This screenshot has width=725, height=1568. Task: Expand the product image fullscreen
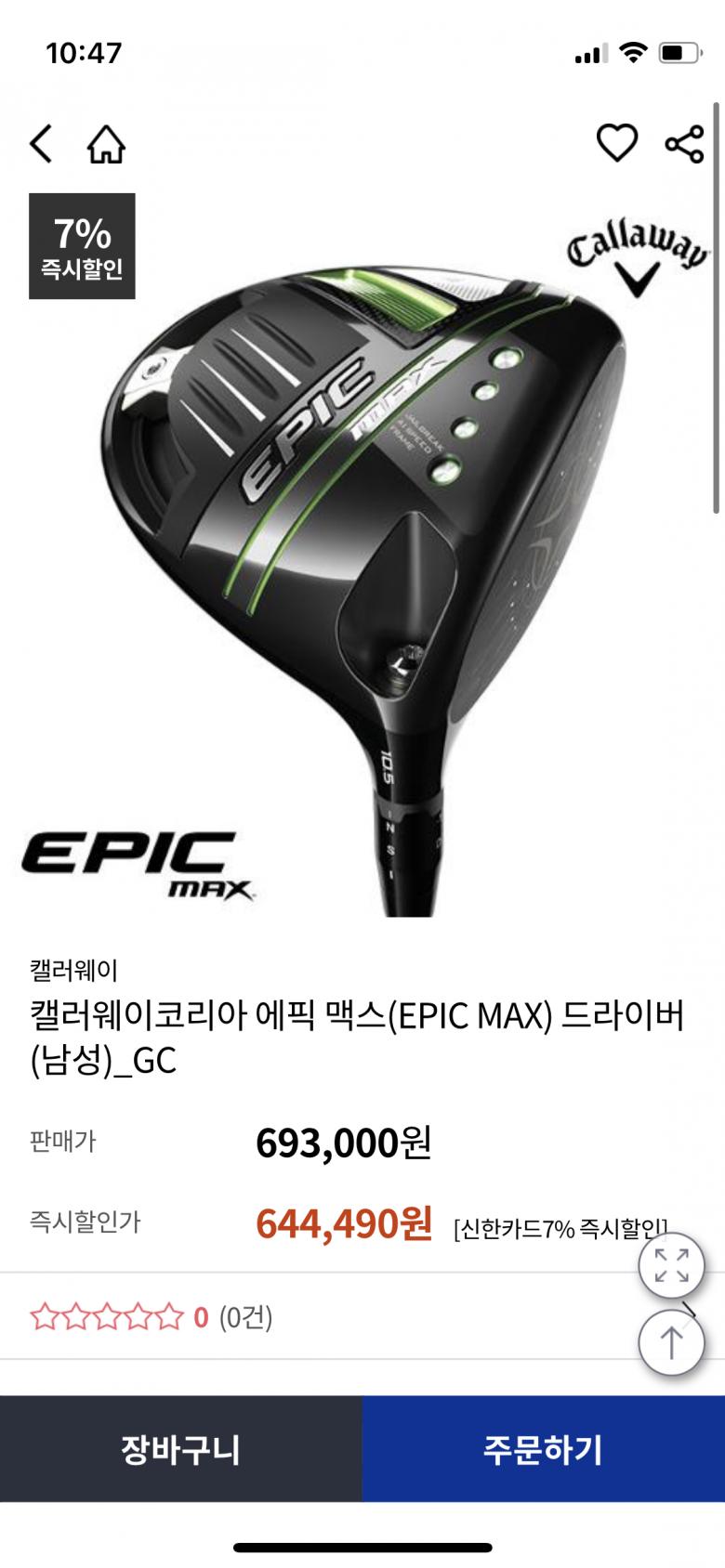670,1265
